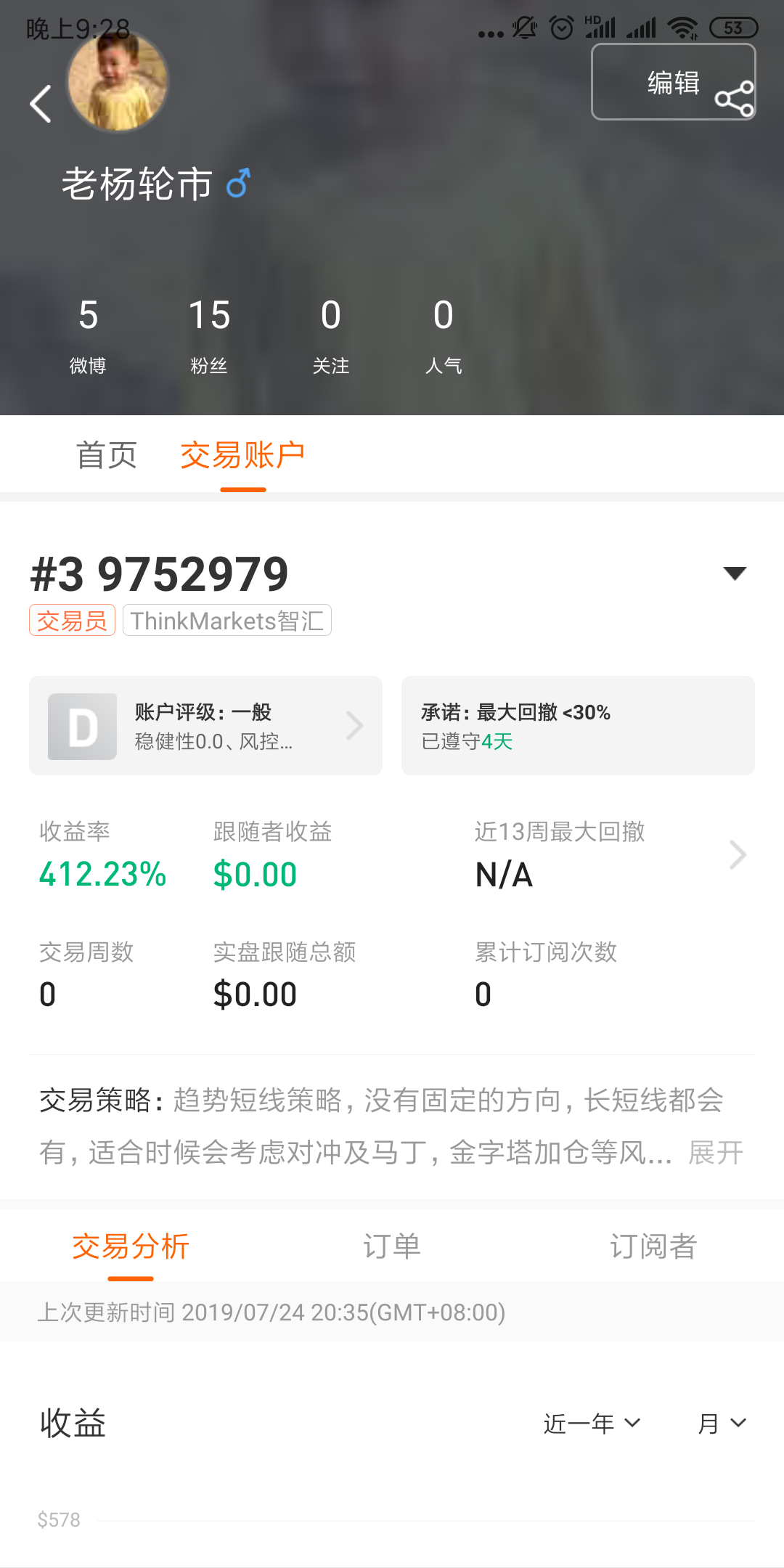Image resolution: width=784 pixels, height=1568 pixels.
Task: Open the profile avatar photo
Action: (117, 81)
